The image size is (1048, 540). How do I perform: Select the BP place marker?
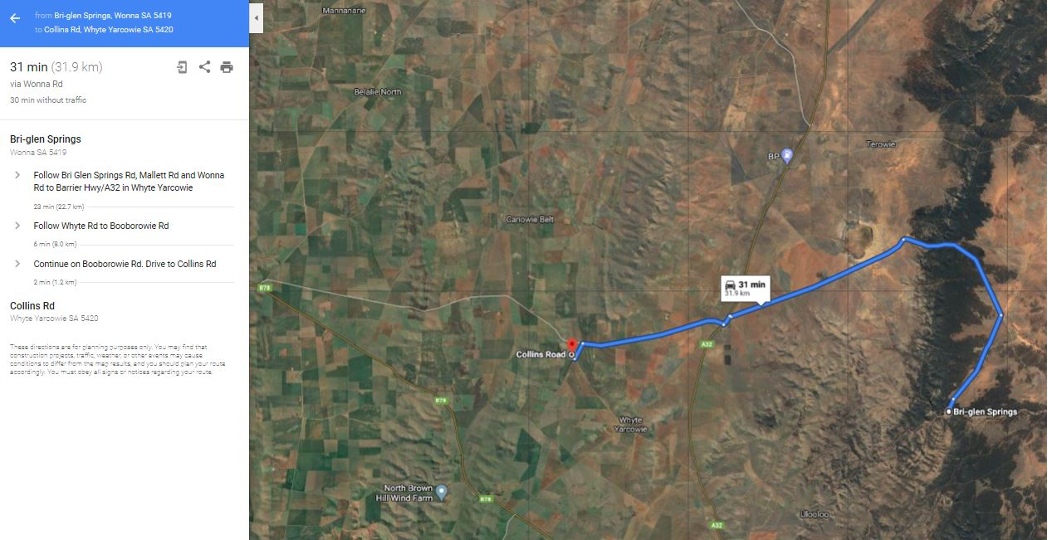[x=787, y=154]
